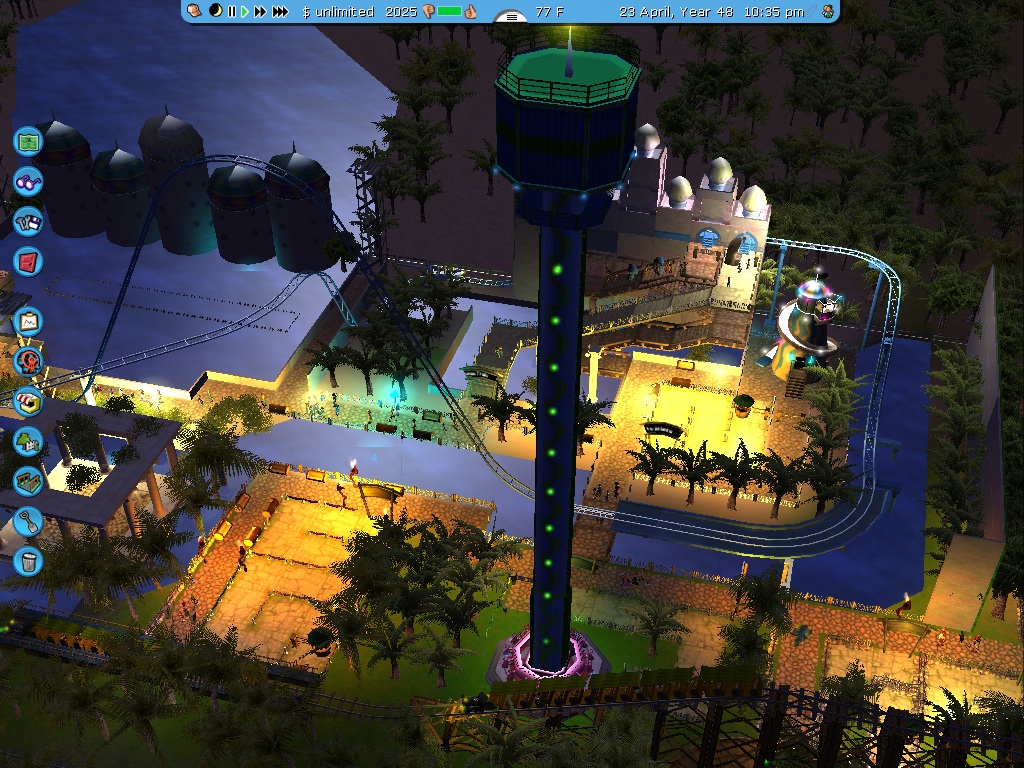1024x768 pixels.
Task: Open the red book park management
Action: pos(28,262)
